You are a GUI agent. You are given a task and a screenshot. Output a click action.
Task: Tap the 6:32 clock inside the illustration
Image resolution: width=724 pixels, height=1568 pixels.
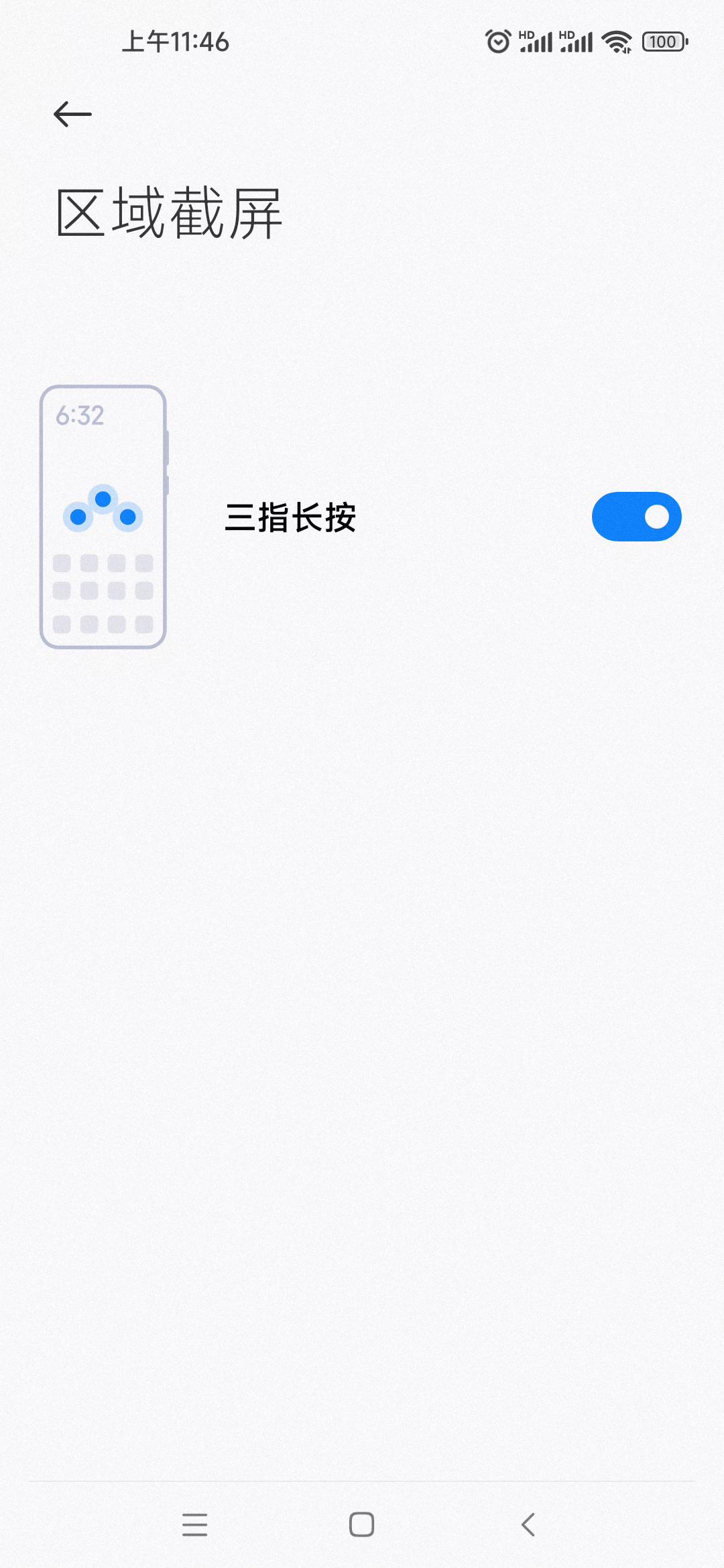(x=80, y=416)
